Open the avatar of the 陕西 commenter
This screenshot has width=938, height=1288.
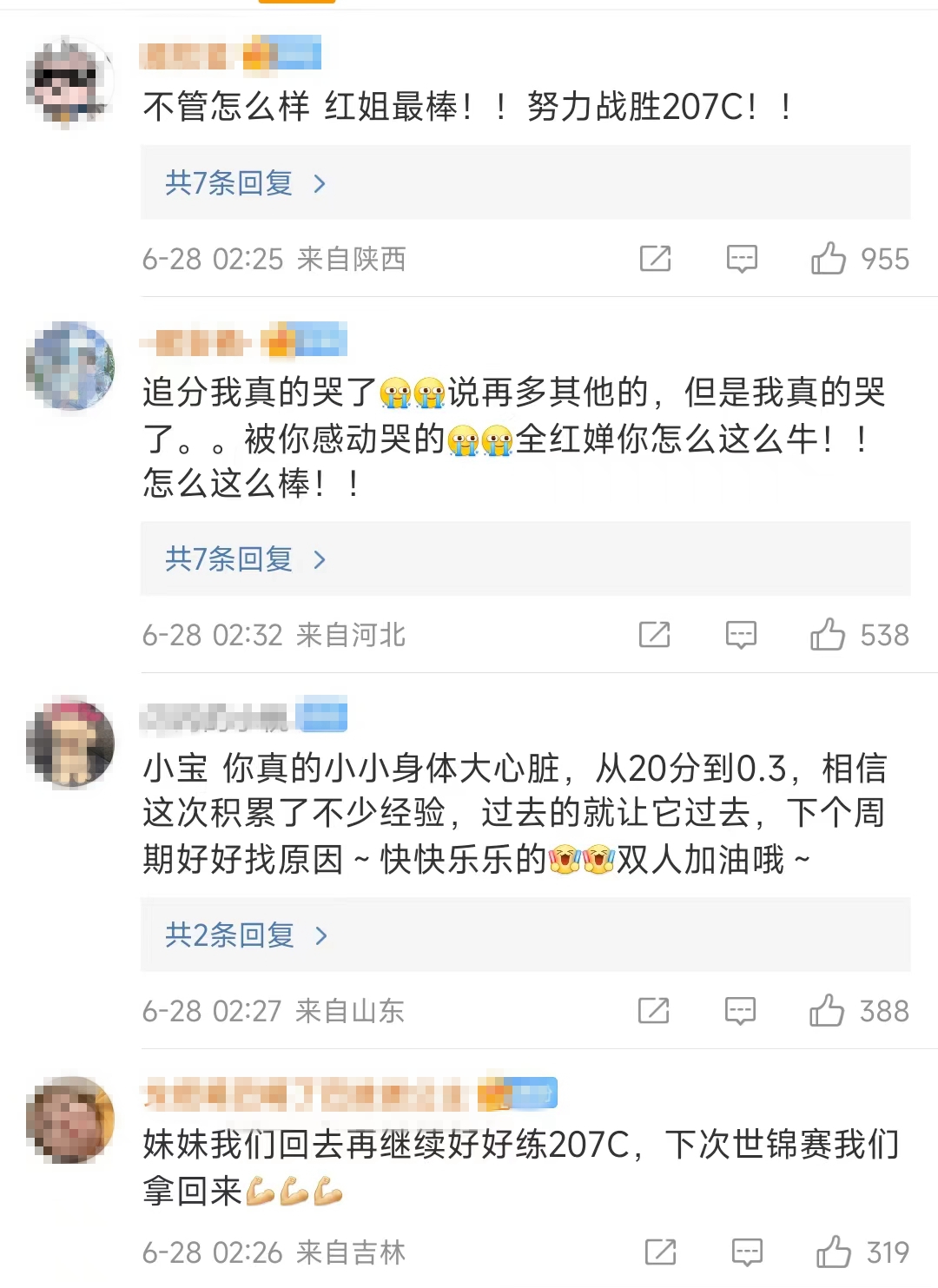pos(69,83)
